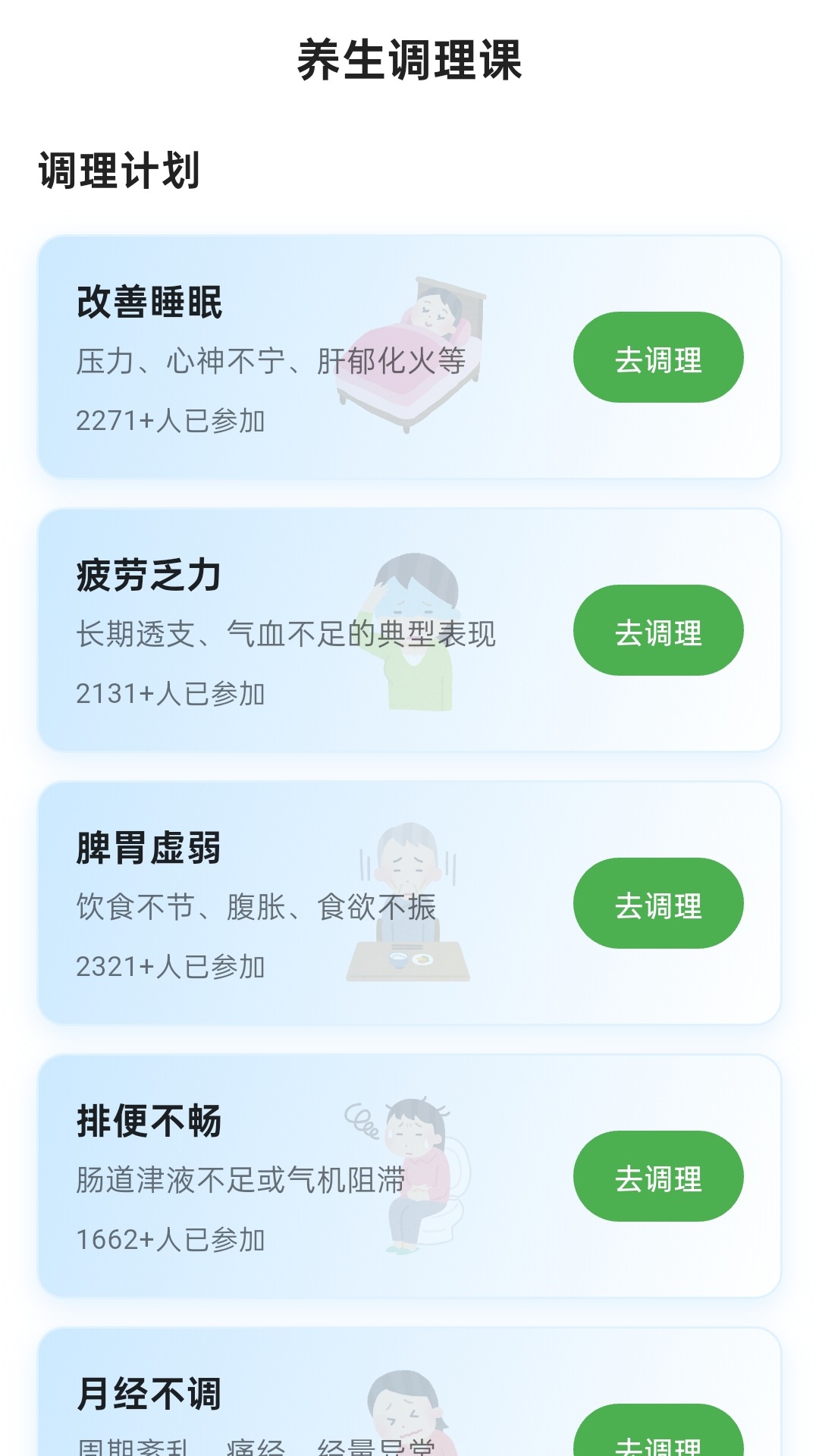Click the description 长期透支、气血不足的典型表现
This screenshot has height=1456, width=819.
[288, 635]
